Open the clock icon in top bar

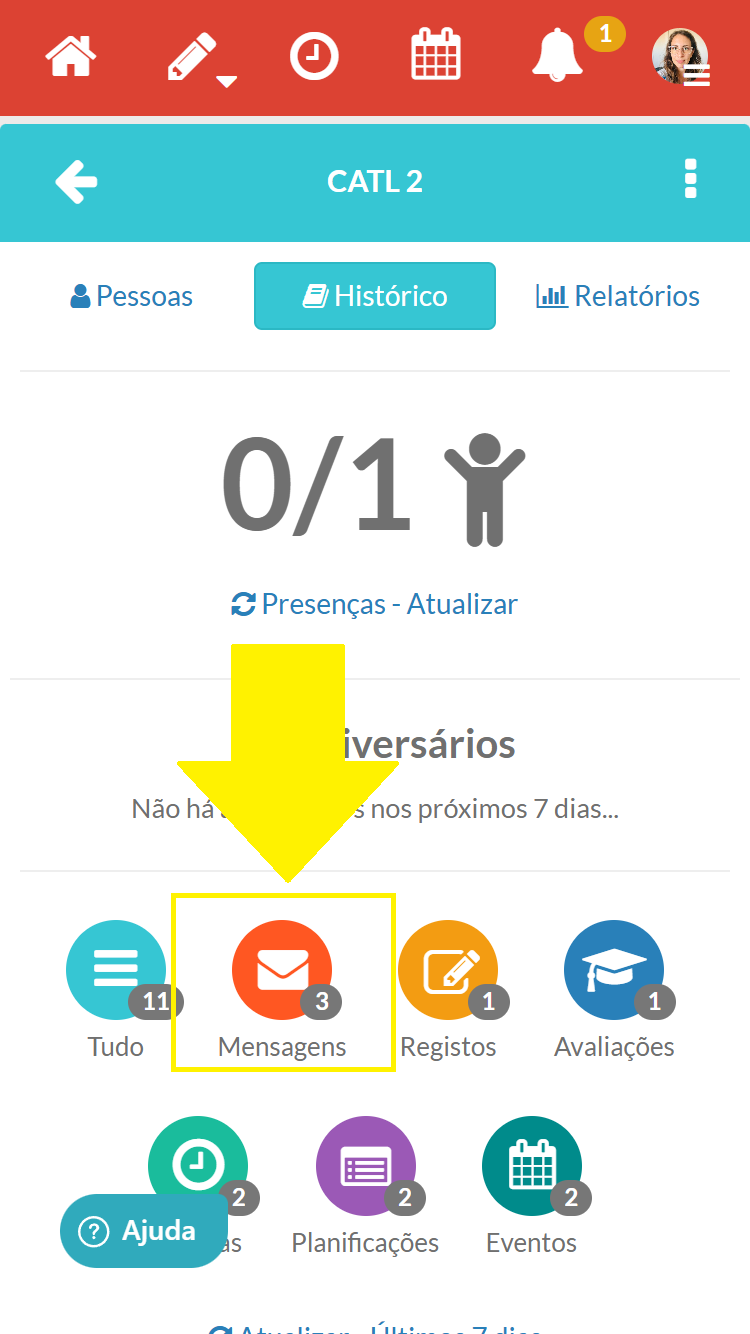pyautogui.click(x=314, y=56)
